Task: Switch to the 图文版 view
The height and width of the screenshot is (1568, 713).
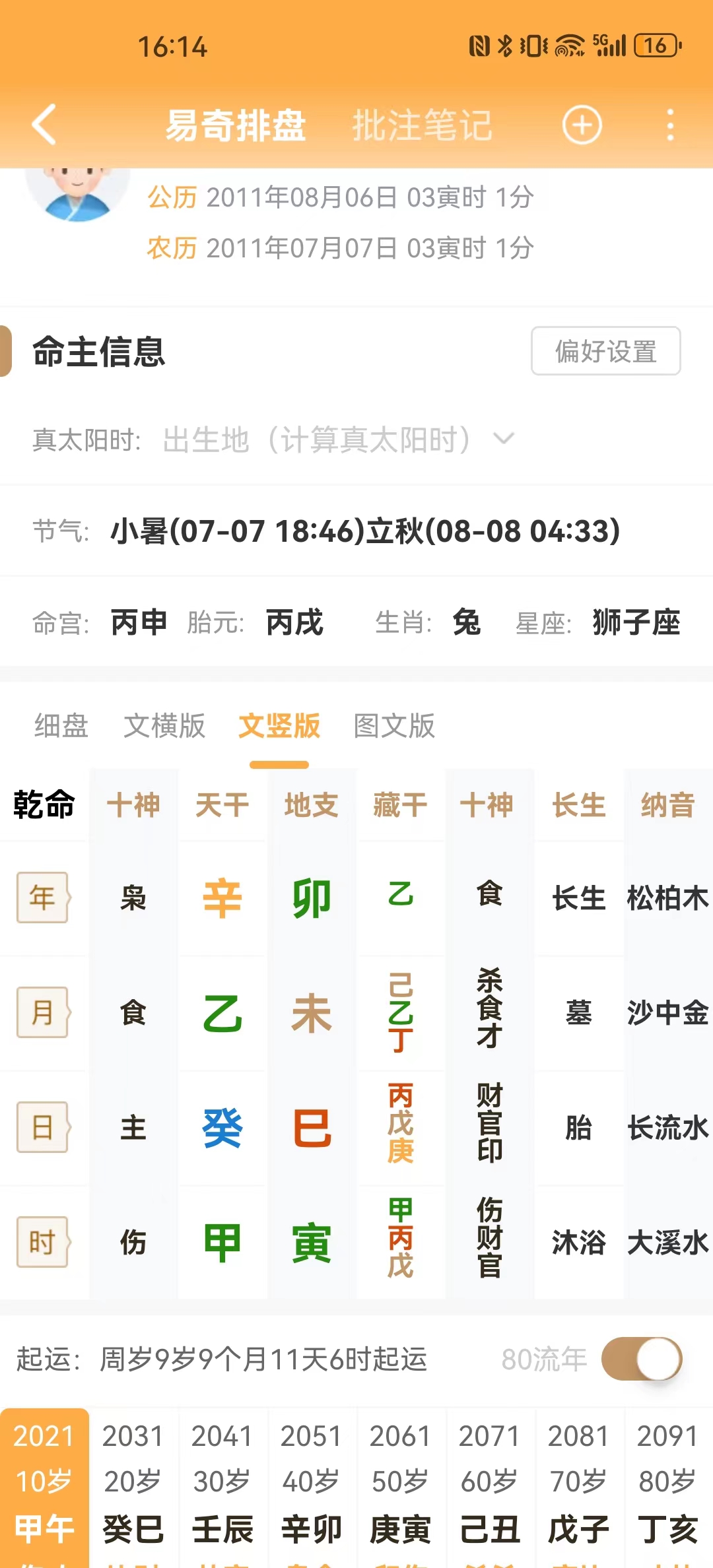Action: [394, 726]
